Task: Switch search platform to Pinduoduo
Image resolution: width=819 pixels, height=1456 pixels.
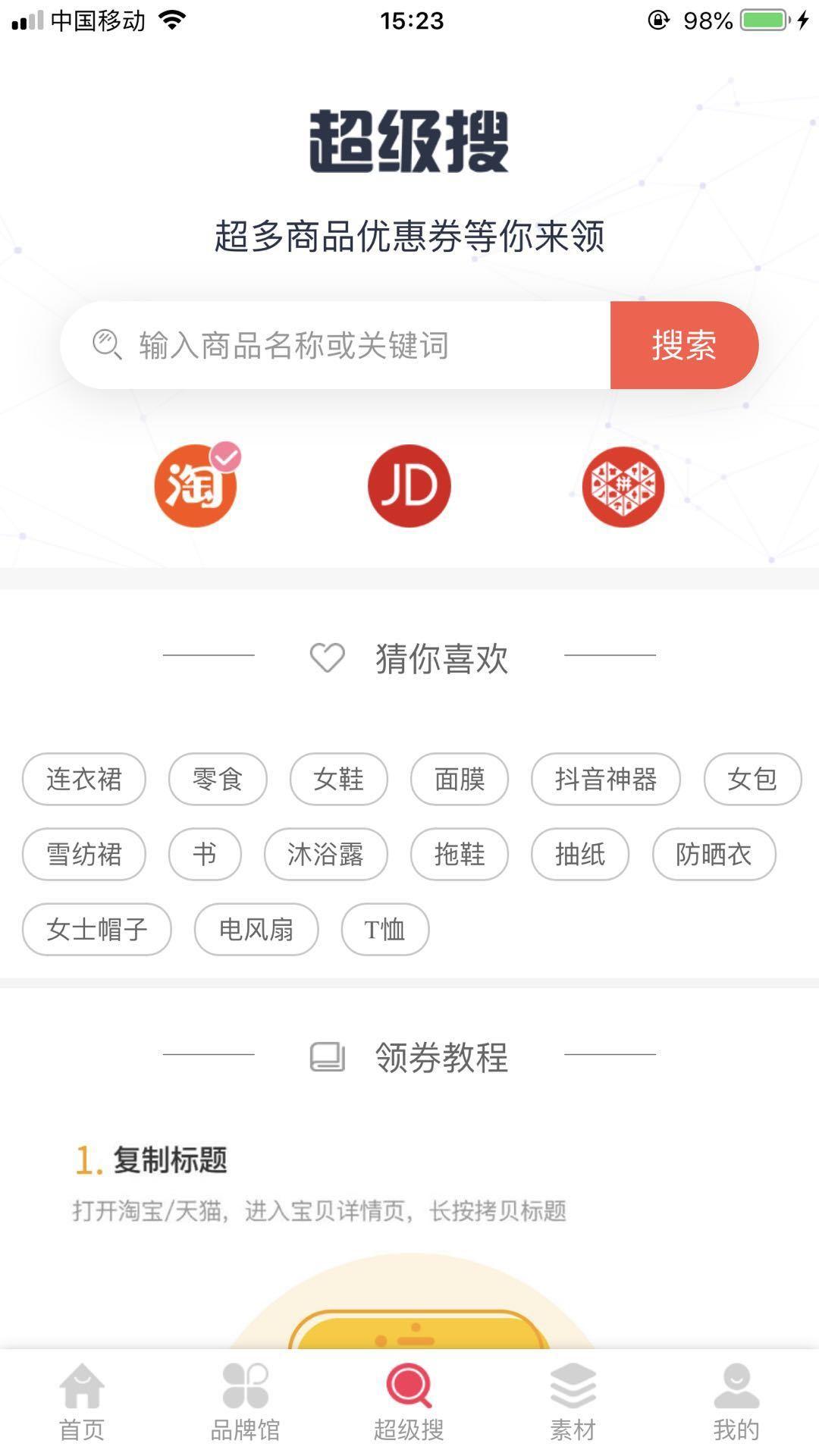Action: click(622, 488)
